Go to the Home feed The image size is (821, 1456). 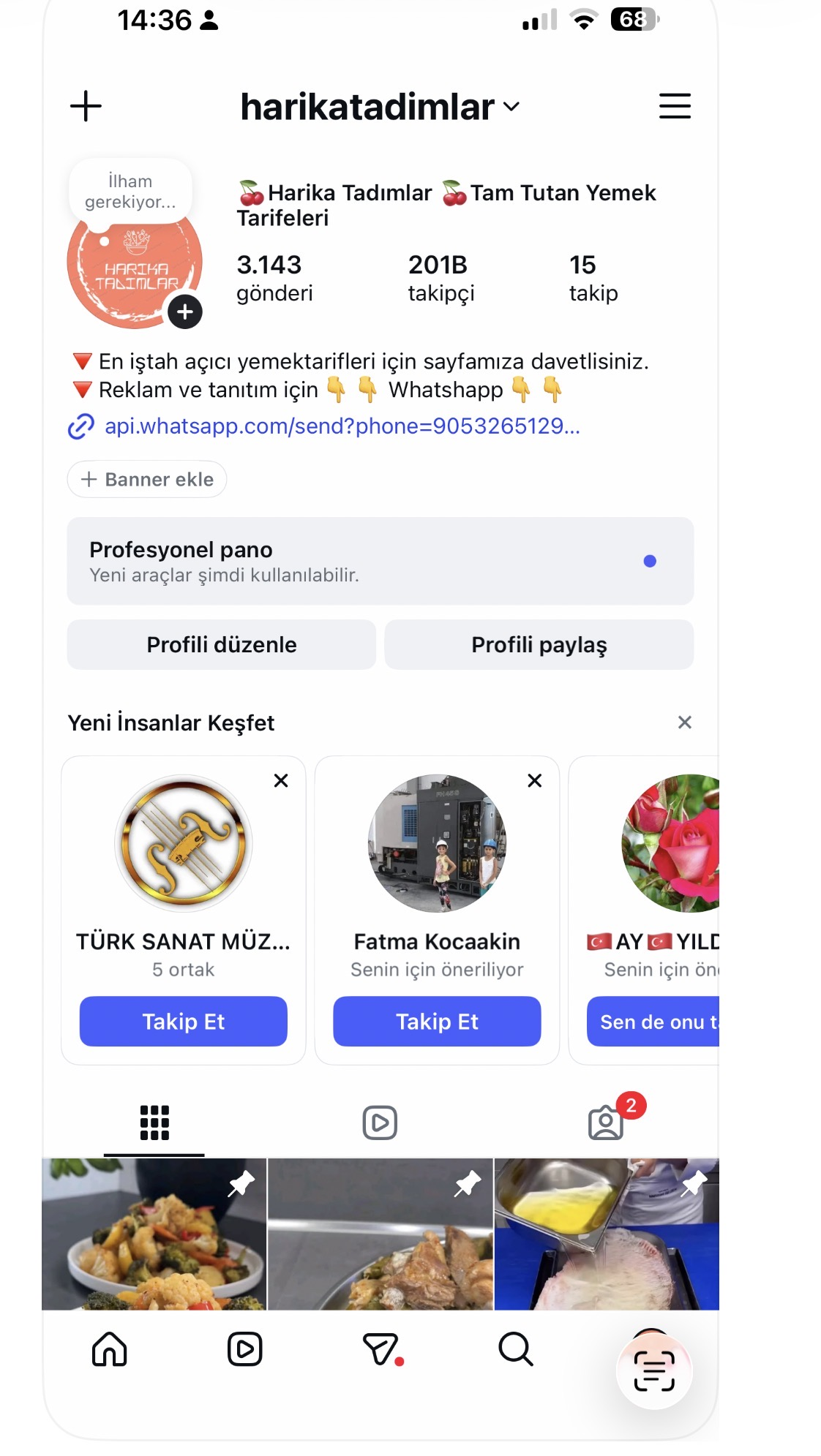110,1349
